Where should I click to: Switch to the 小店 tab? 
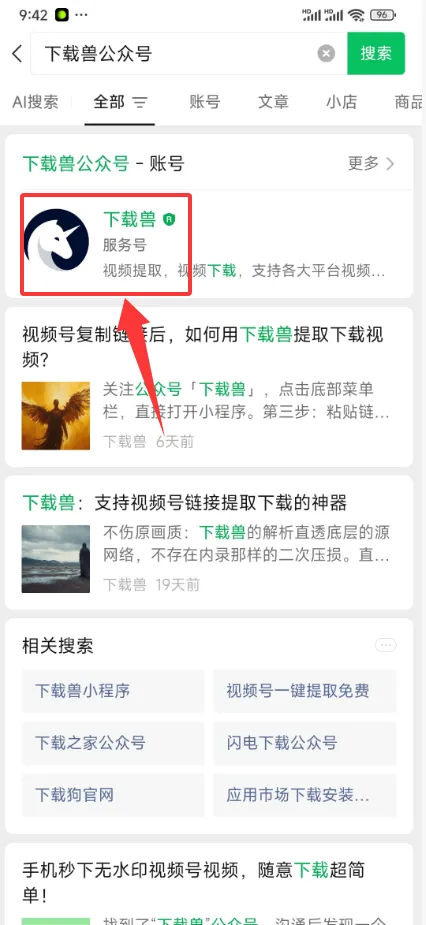tap(342, 102)
